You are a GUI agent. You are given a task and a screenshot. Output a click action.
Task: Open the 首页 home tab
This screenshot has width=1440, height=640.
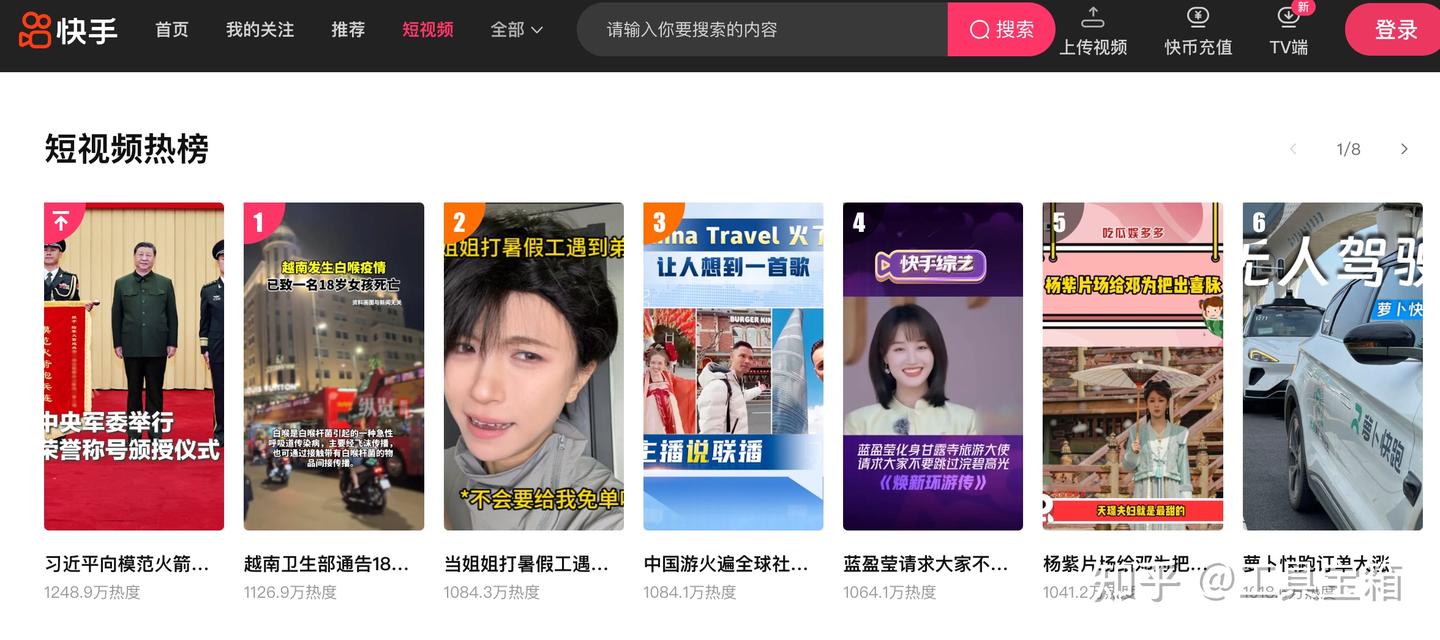(172, 30)
